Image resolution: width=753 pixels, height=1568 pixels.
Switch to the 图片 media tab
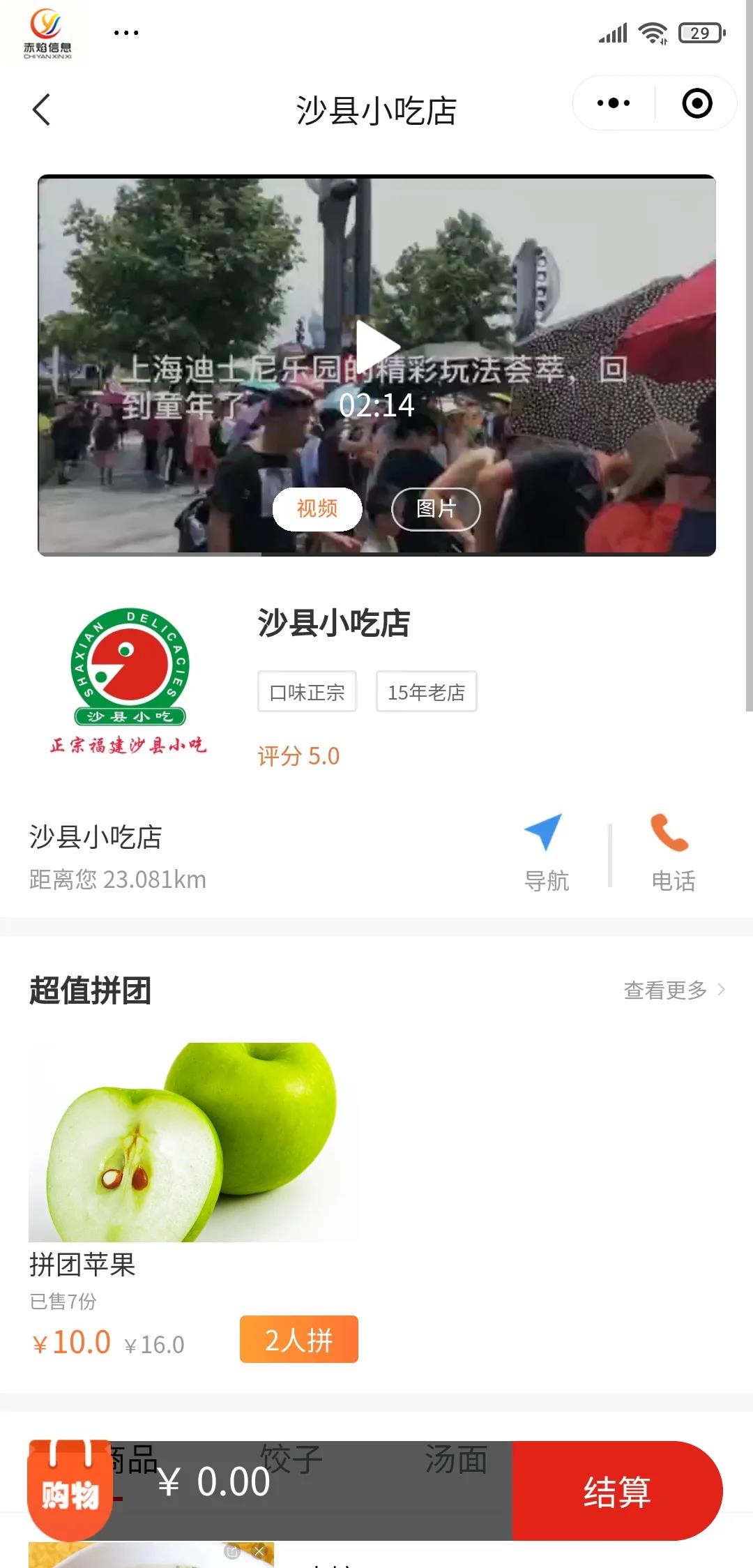pos(436,508)
